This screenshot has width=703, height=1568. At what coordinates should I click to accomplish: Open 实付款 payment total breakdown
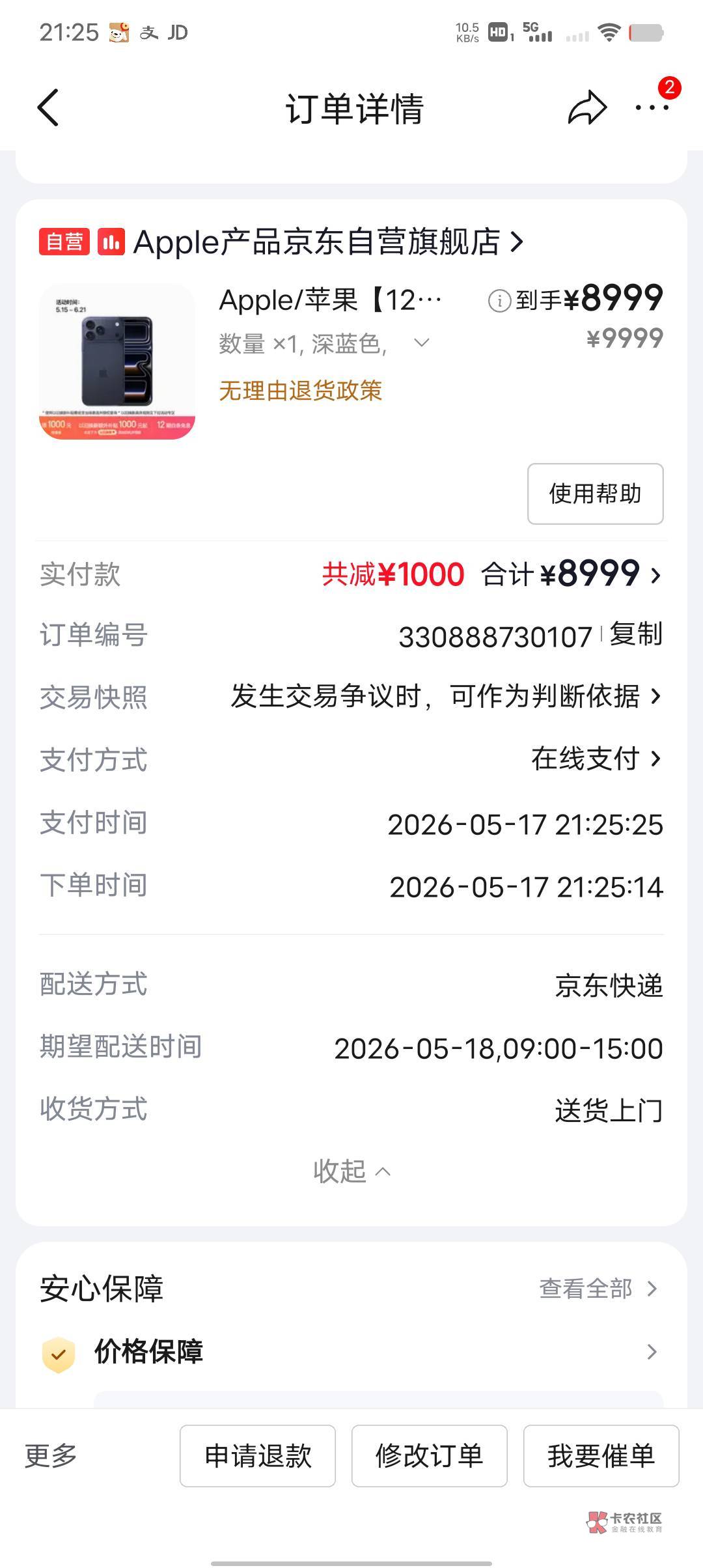(x=351, y=574)
